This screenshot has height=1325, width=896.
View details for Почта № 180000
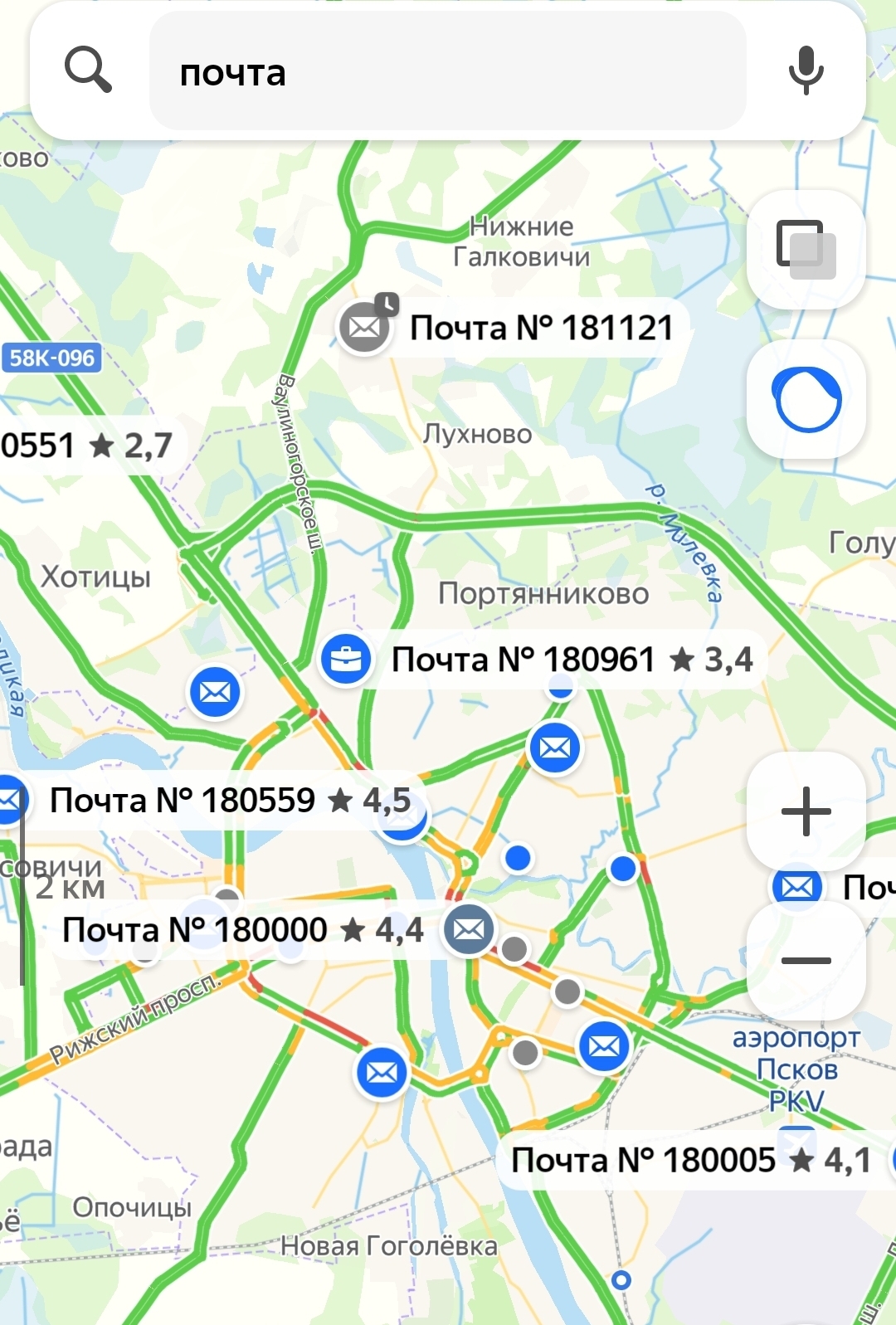[x=242, y=930]
